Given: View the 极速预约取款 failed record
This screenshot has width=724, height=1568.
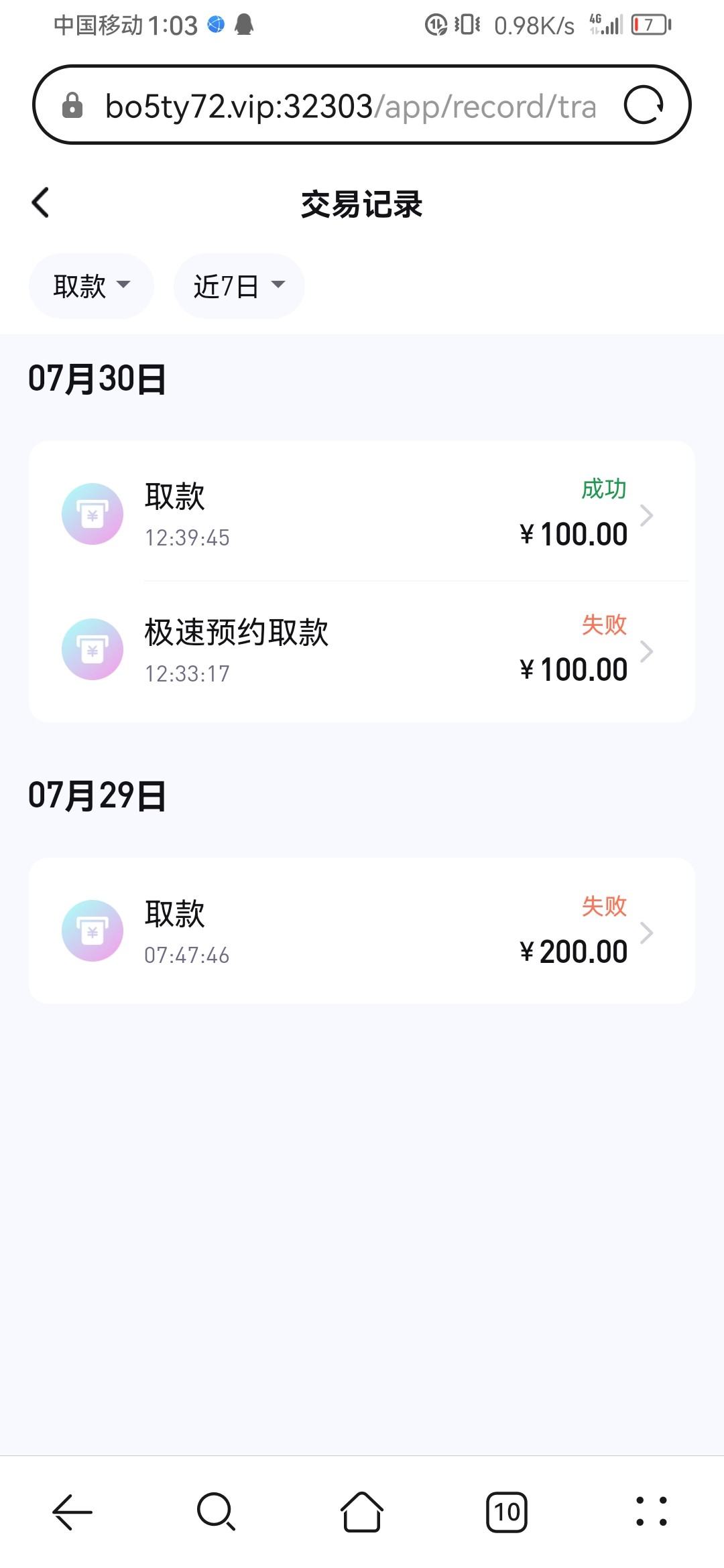Looking at the screenshot, I should 362,651.
